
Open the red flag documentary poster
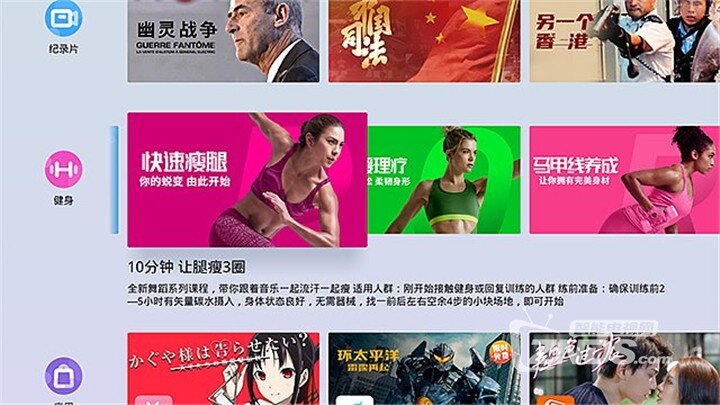coord(424,40)
